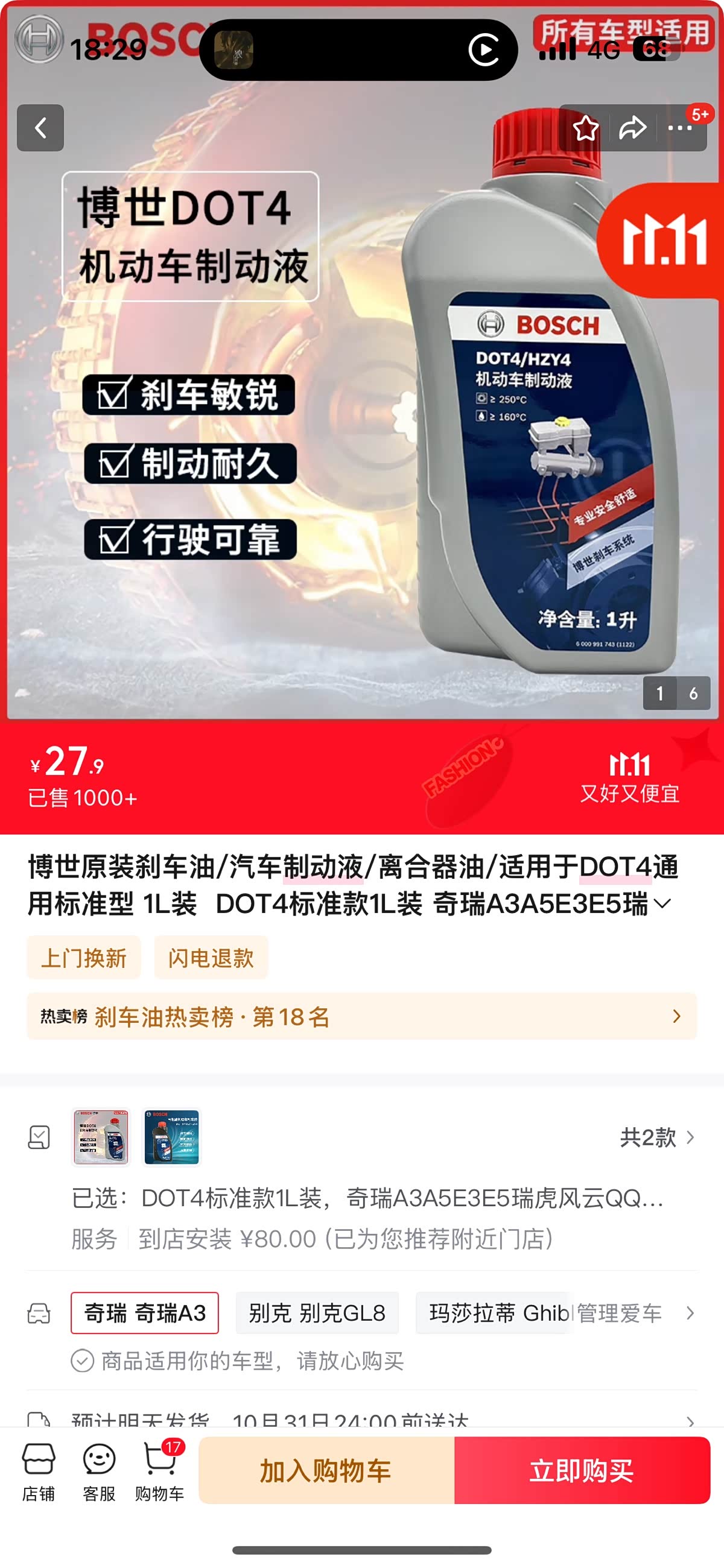Select the first red variant thumbnail
The width and height of the screenshot is (724, 1568).
pos(101,1136)
